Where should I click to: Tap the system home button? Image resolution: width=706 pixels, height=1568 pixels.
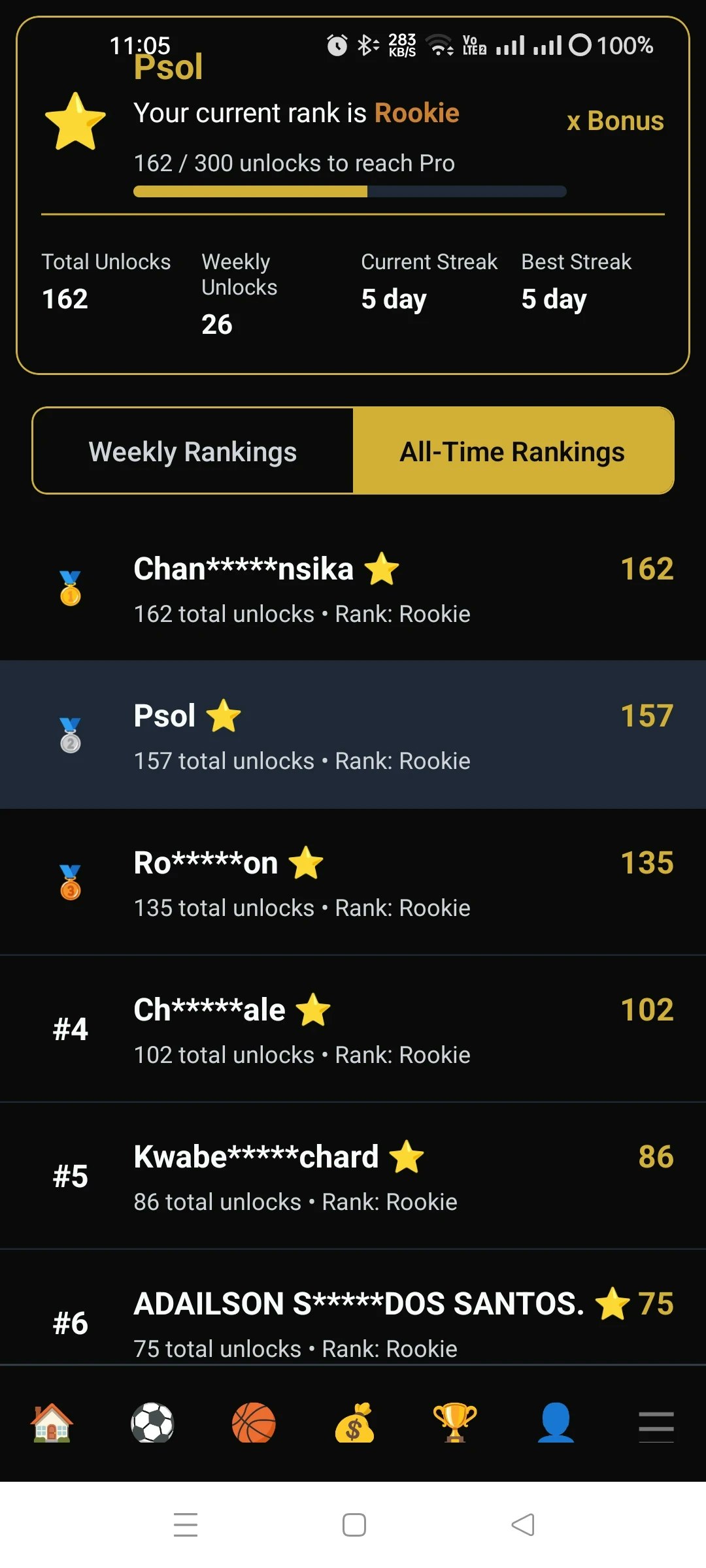(354, 1525)
